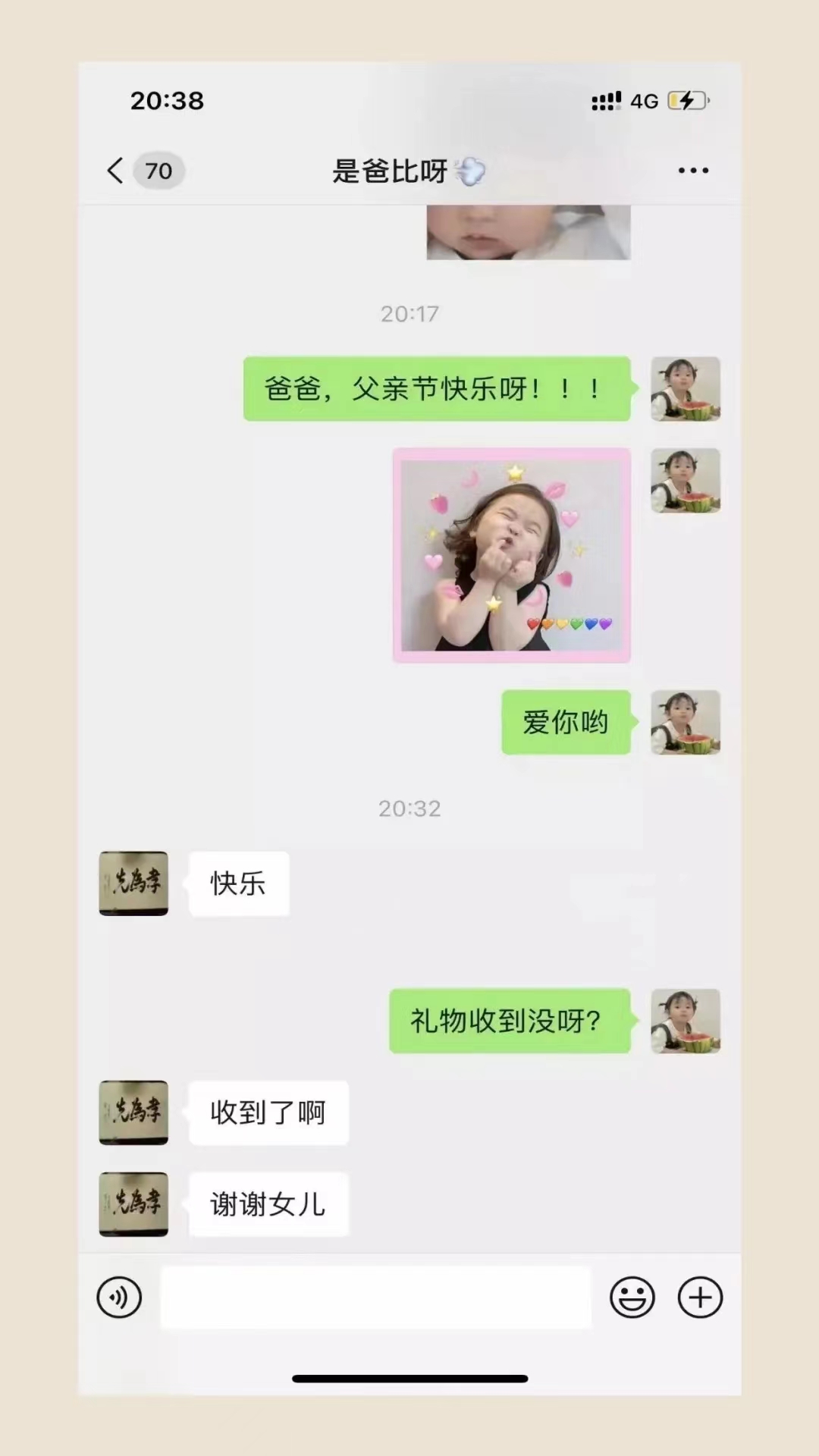The width and height of the screenshot is (819, 1456).
Task: Switch to voice message input
Action: [x=119, y=1298]
